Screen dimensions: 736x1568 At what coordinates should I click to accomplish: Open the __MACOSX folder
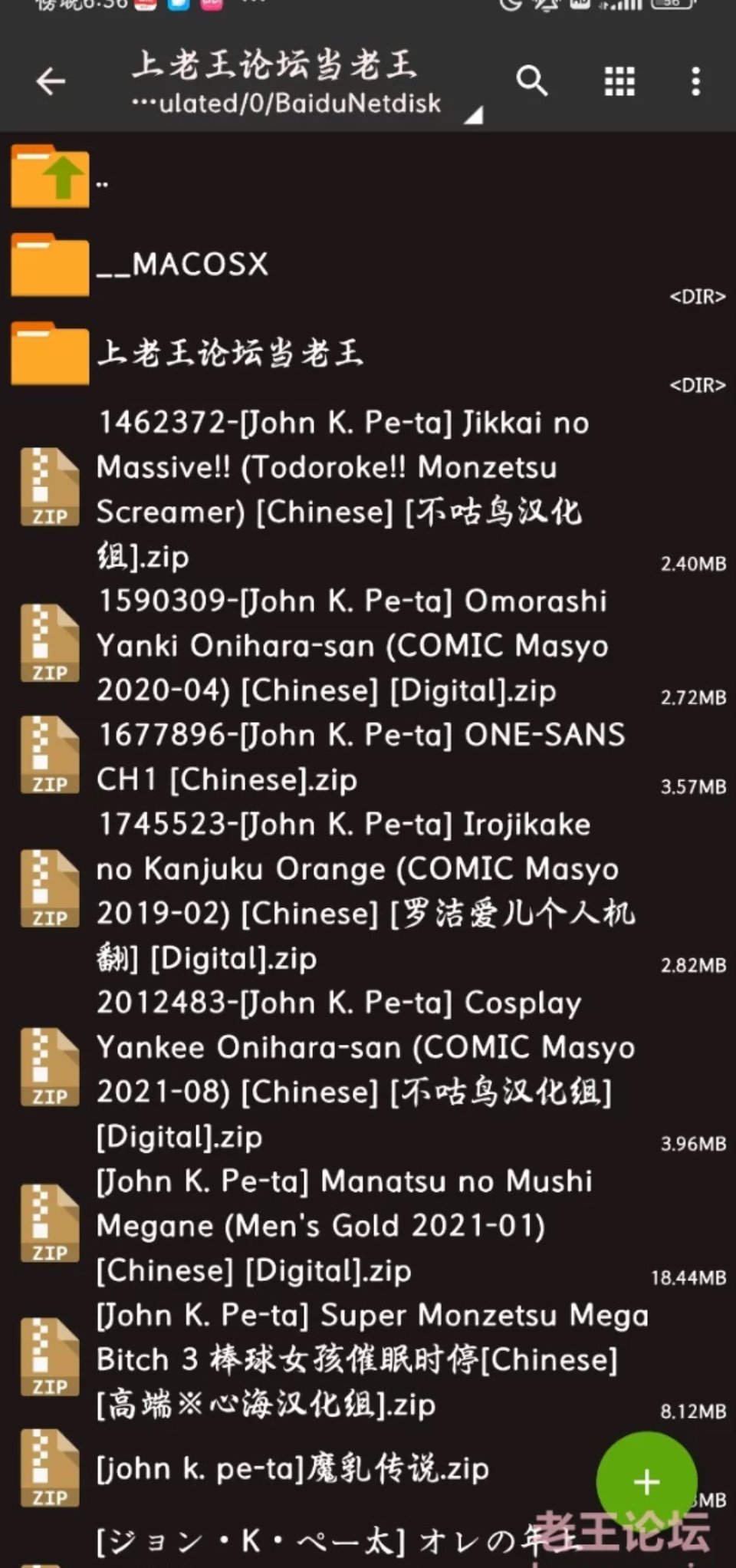(x=368, y=265)
